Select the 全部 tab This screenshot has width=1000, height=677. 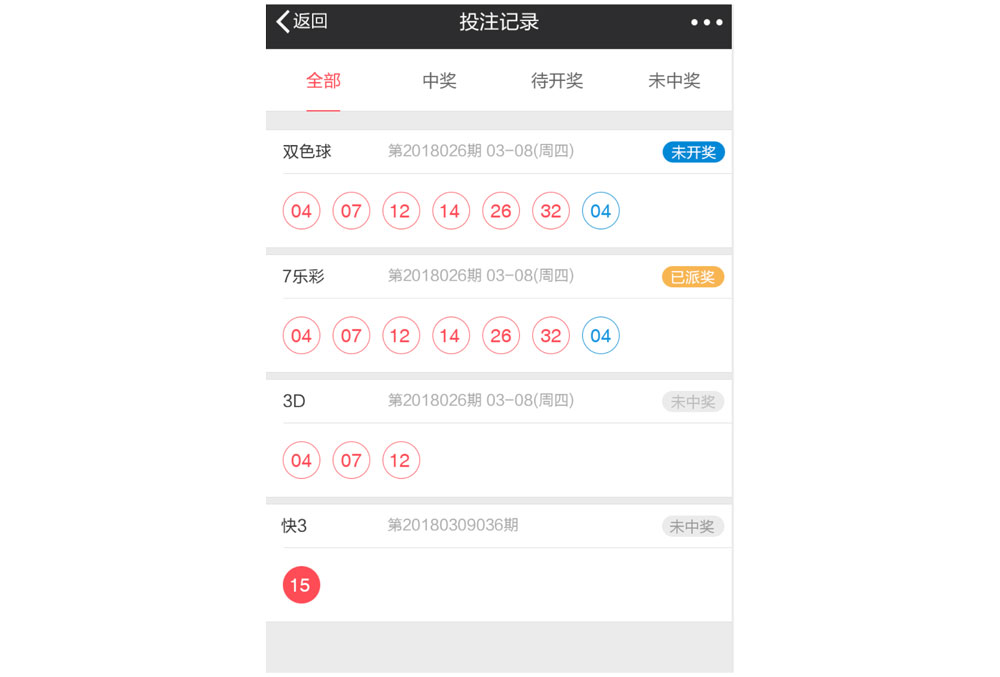[323, 81]
